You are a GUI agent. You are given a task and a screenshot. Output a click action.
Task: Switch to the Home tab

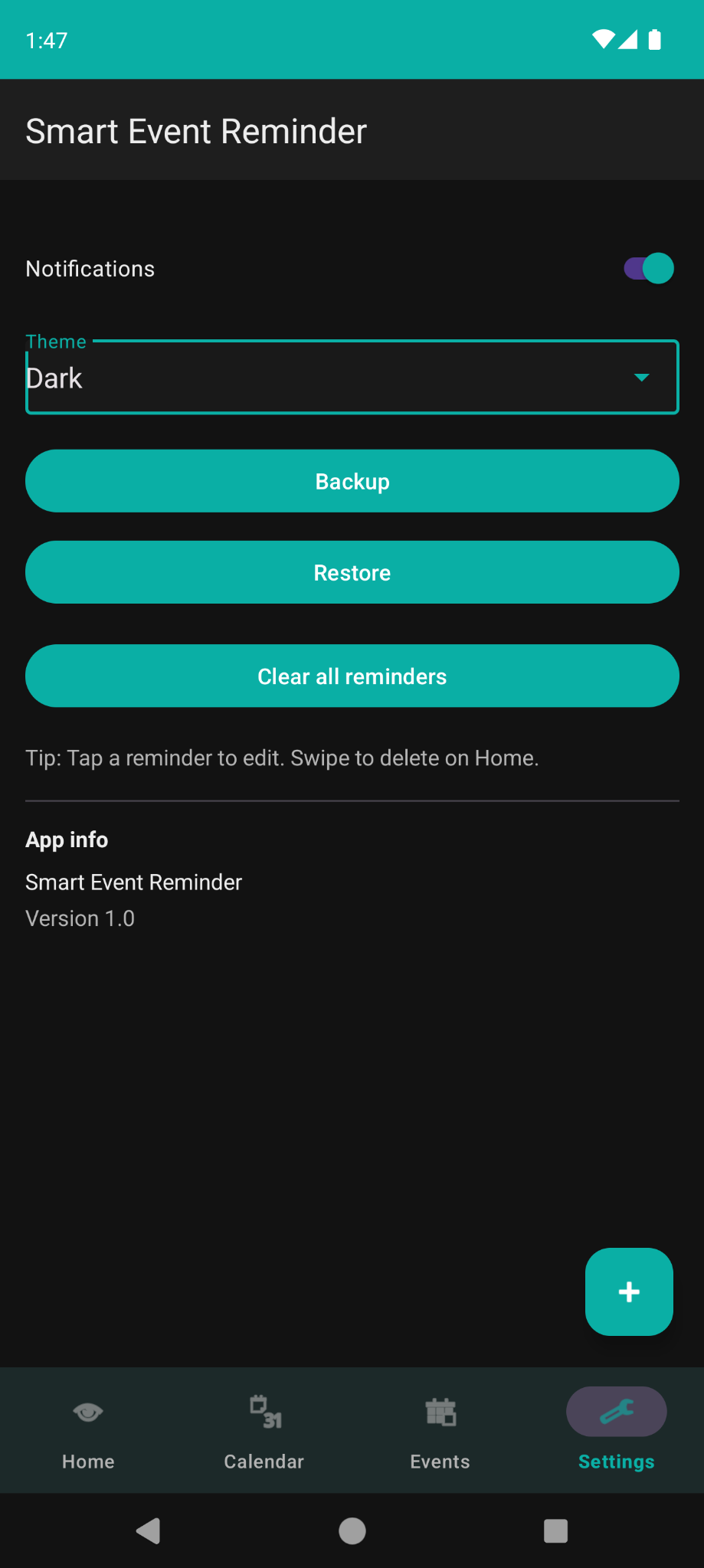coord(87,1431)
